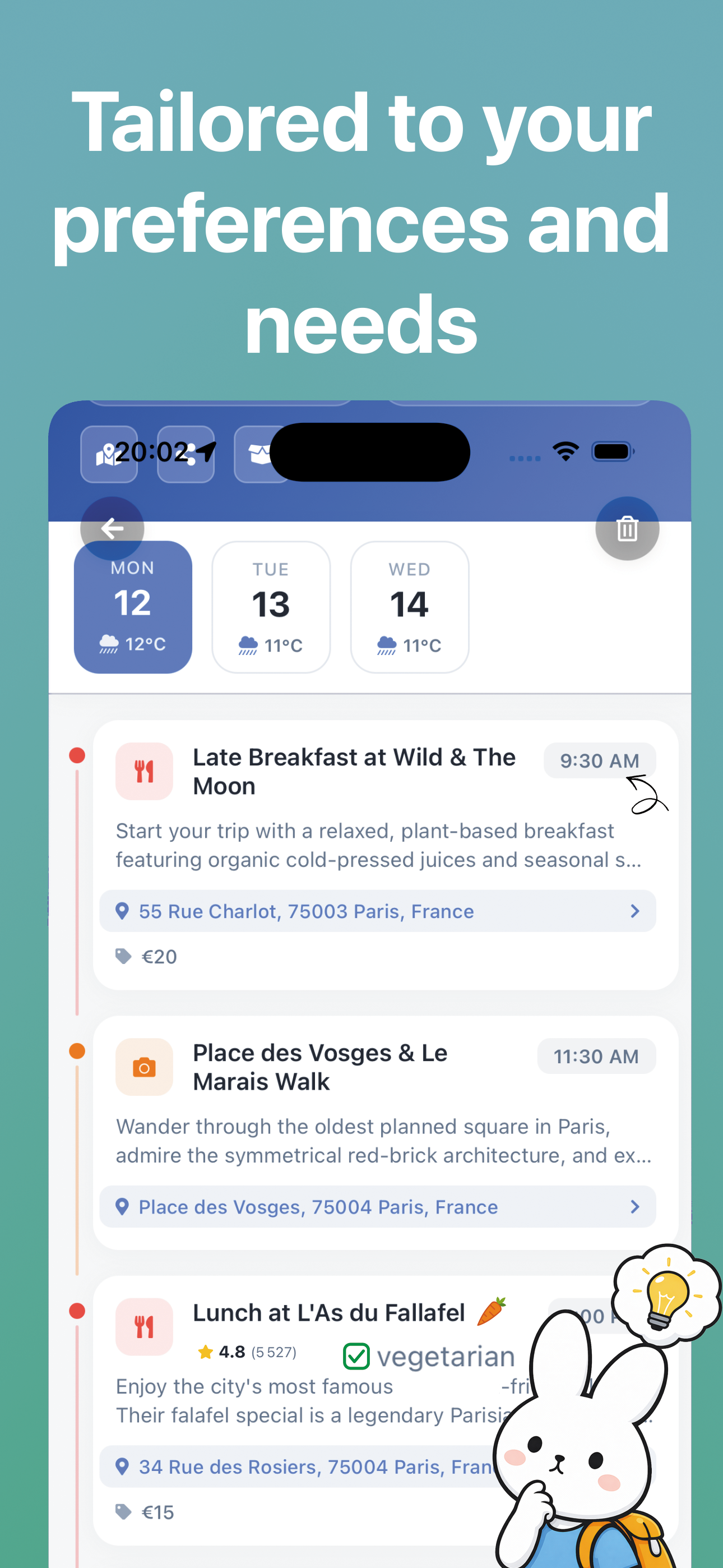Screen dimensions: 723x1568
Task: Click the back arrow to leave itinerary
Action: click(x=112, y=529)
